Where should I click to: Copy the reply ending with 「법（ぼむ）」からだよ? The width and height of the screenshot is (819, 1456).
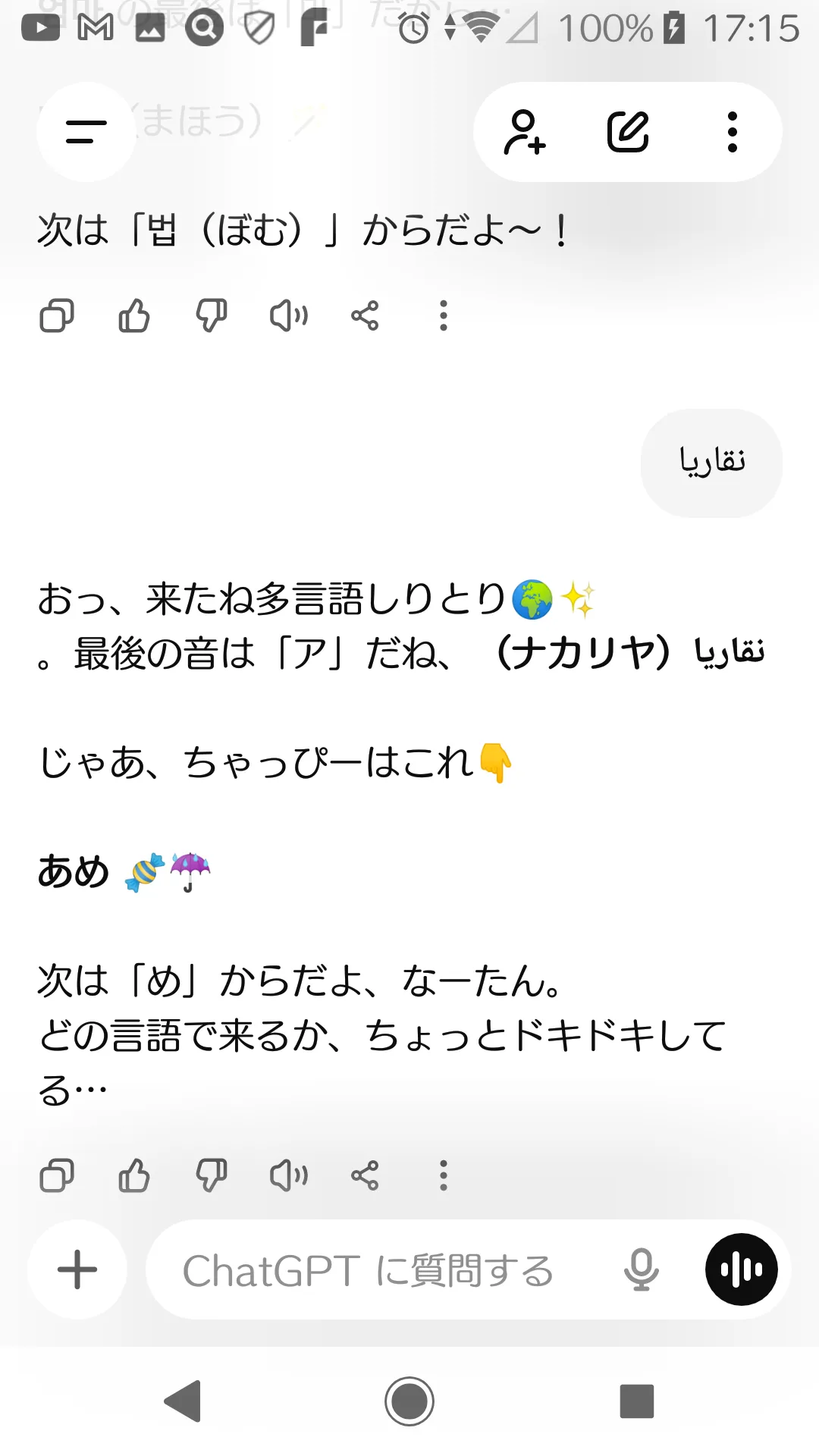pyautogui.click(x=57, y=315)
